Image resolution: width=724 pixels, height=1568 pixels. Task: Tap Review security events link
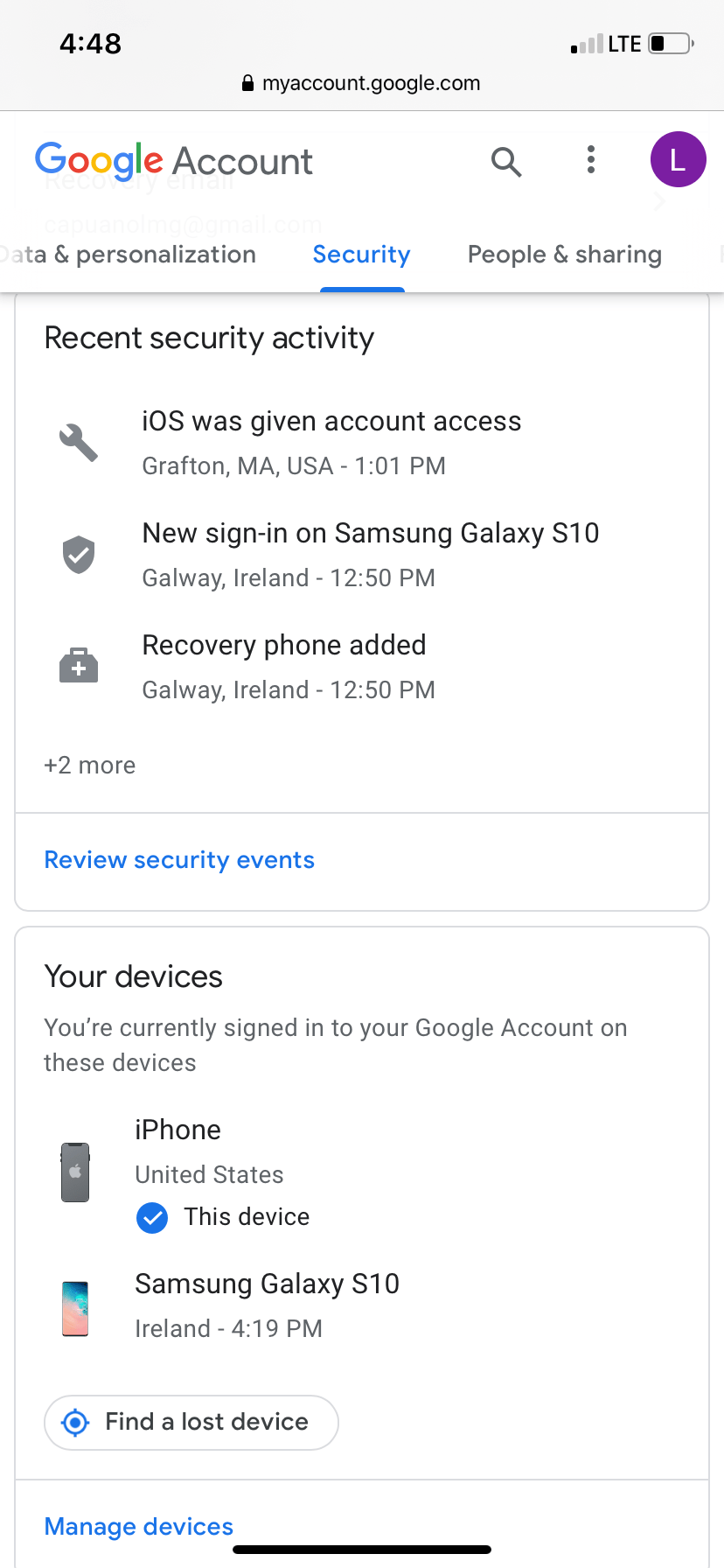pos(179,860)
